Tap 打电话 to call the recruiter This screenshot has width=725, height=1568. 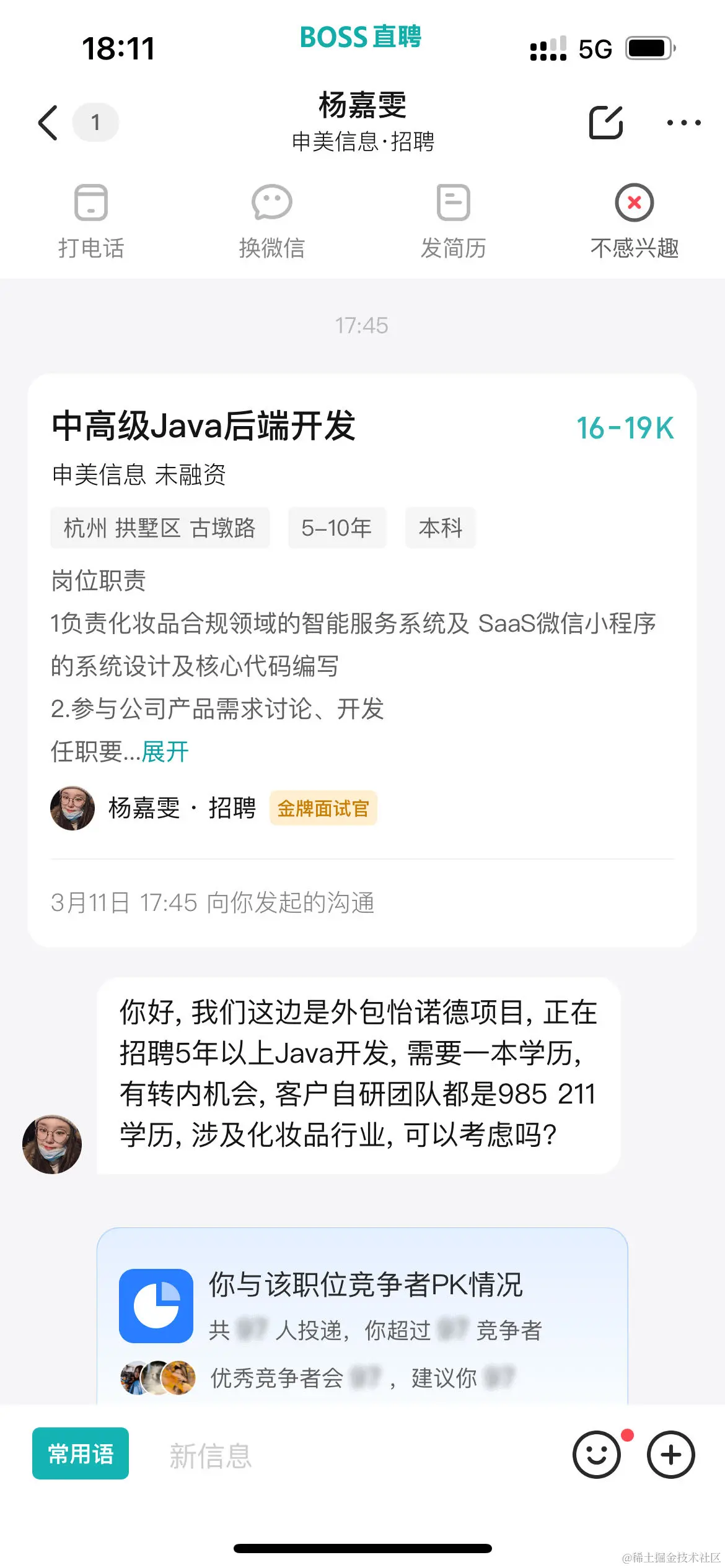tap(91, 221)
